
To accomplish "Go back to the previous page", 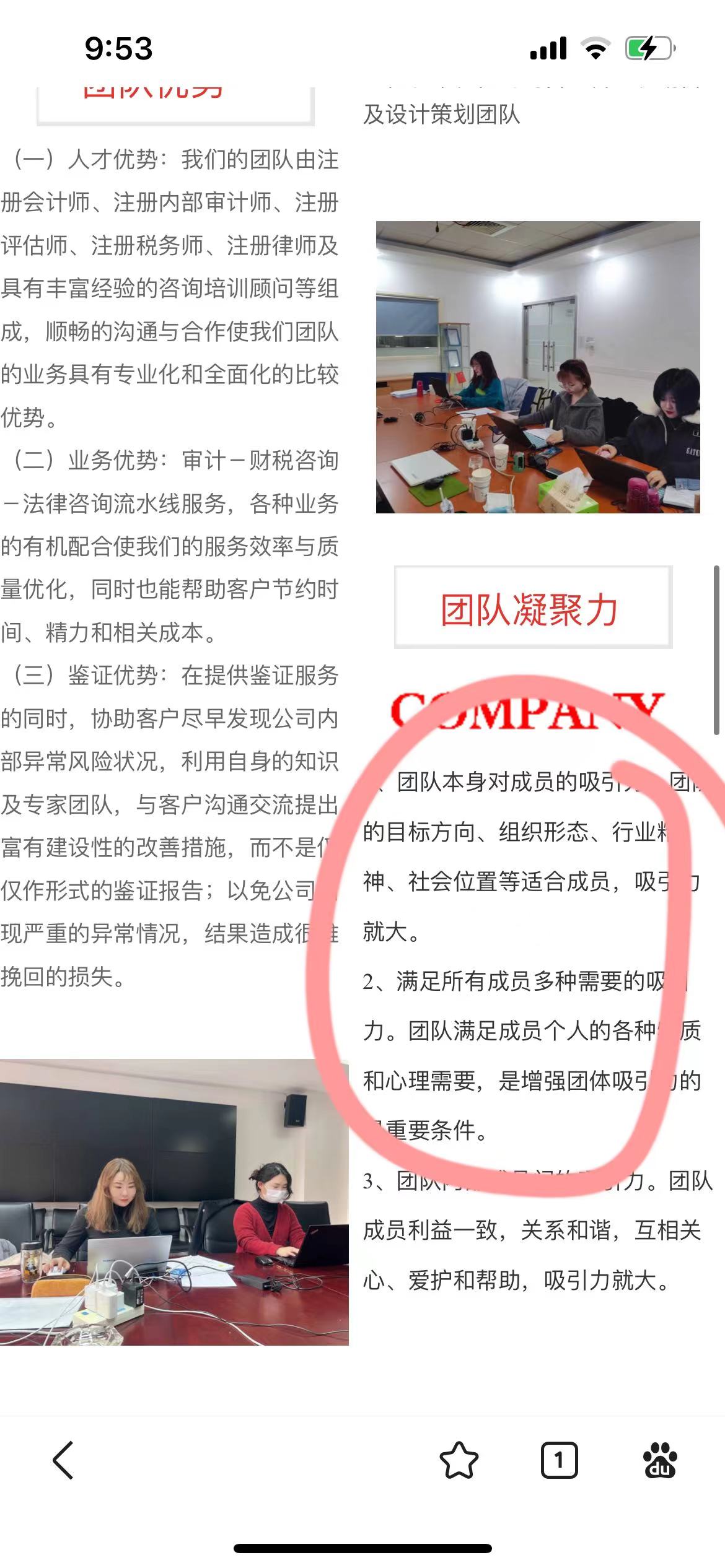I will [63, 1460].
